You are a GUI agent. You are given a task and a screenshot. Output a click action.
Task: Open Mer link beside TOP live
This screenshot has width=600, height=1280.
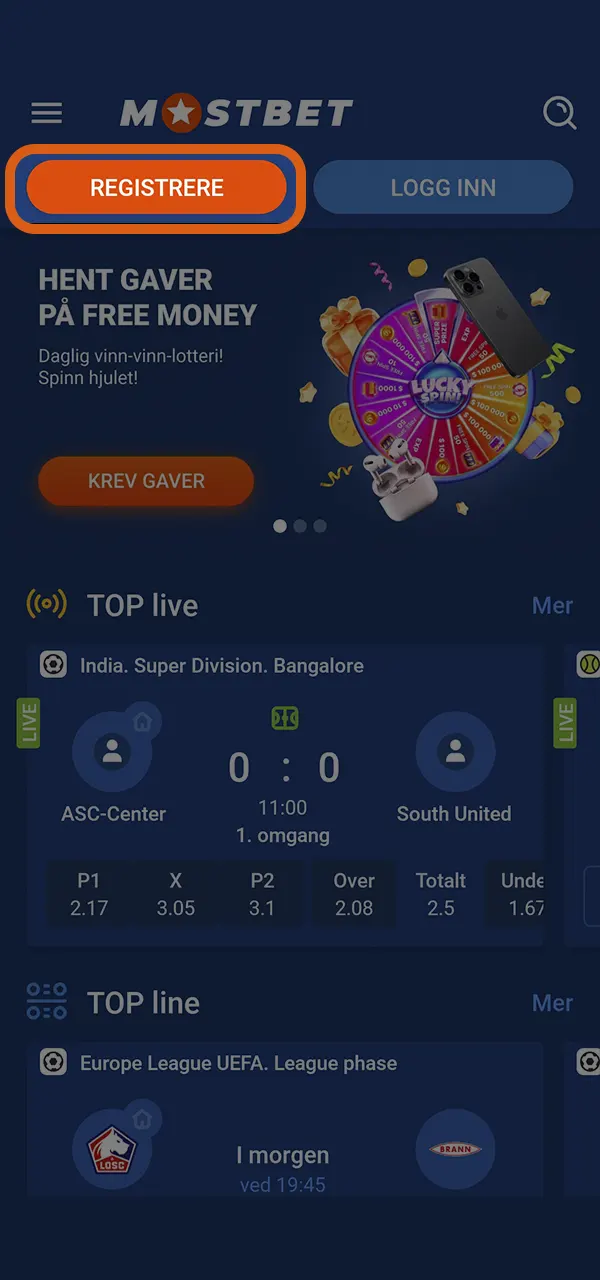[x=552, y=606]
